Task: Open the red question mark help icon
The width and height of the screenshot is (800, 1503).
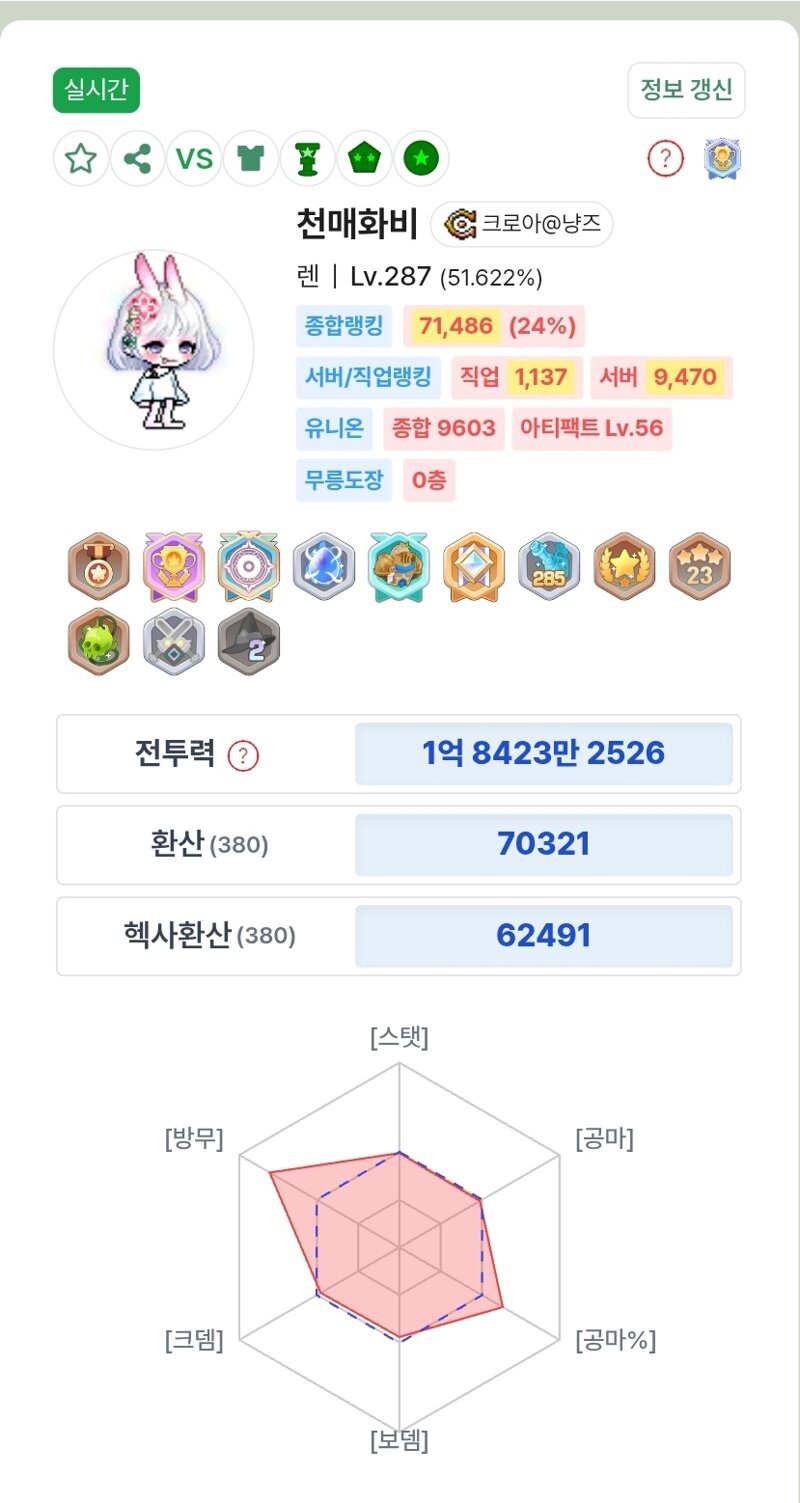Action: click(x=665, y=158)
